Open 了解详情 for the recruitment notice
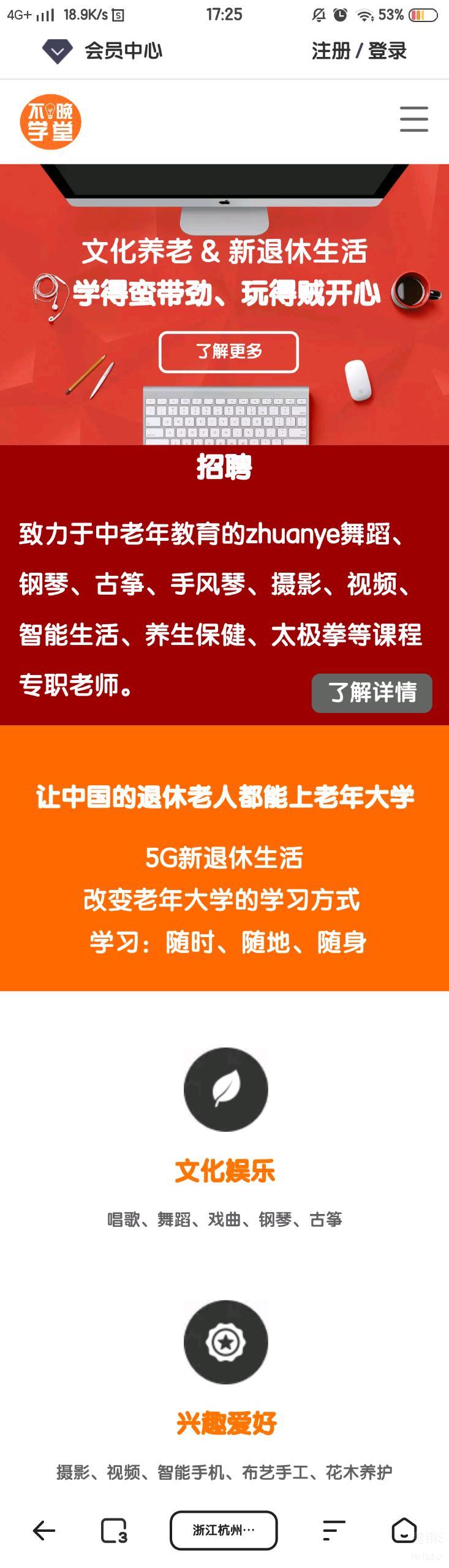This screenshot has width=449, height=1568. tap(372, 693)
